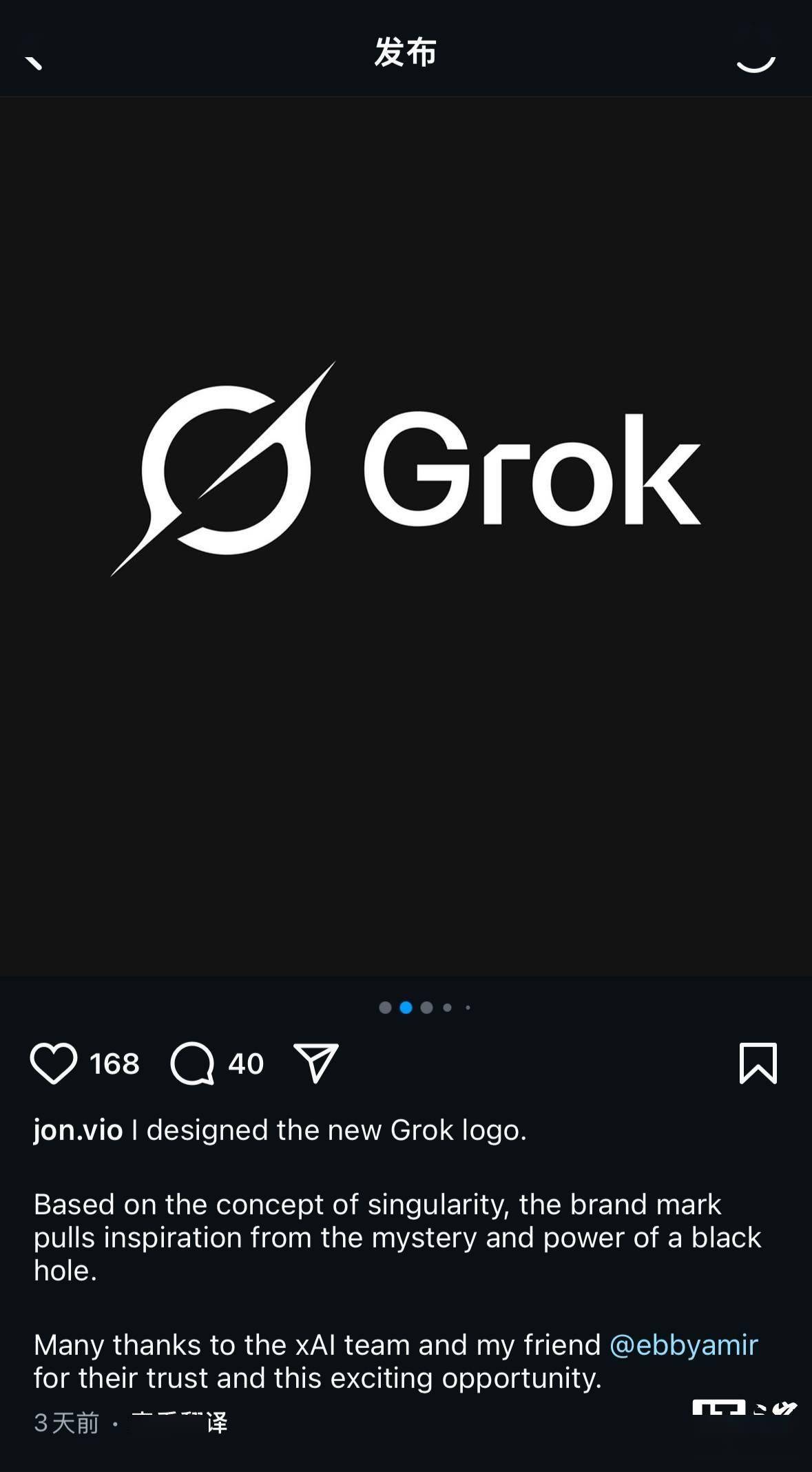Bookmark this Grok logo post

click(x=758, y=1064)
